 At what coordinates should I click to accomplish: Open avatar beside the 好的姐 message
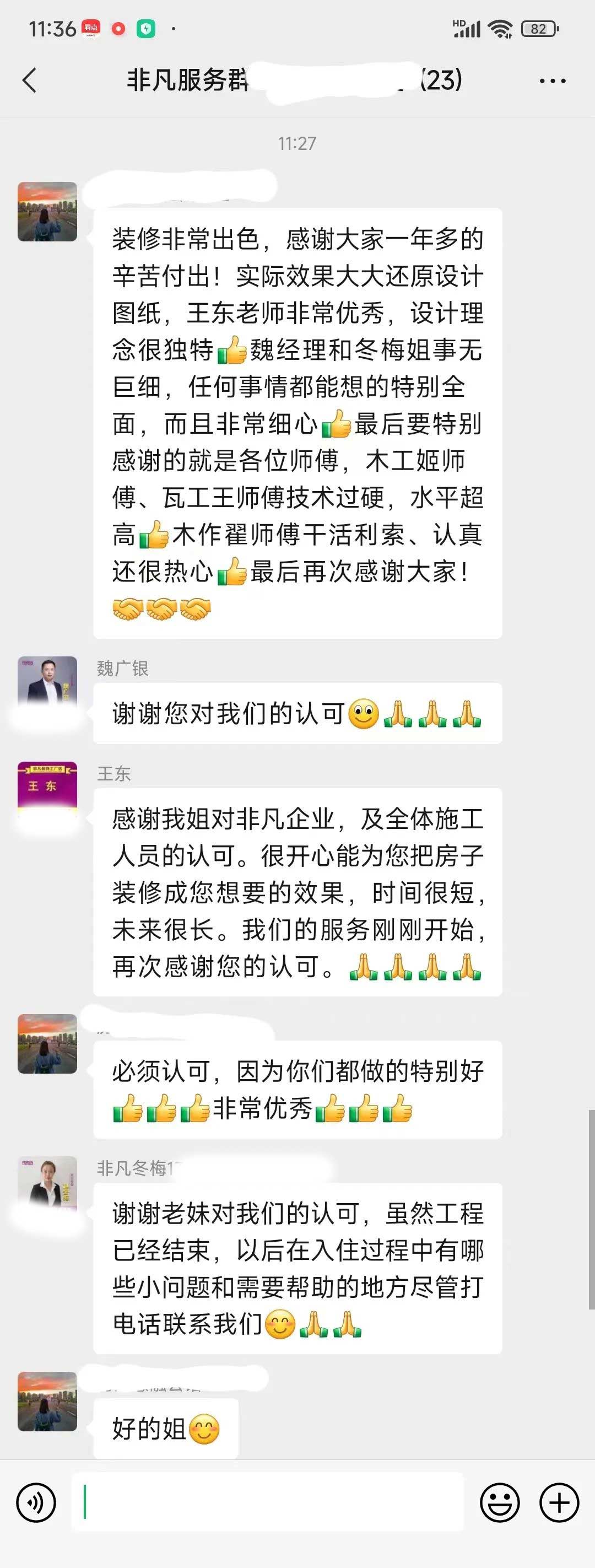[47, 1401]
